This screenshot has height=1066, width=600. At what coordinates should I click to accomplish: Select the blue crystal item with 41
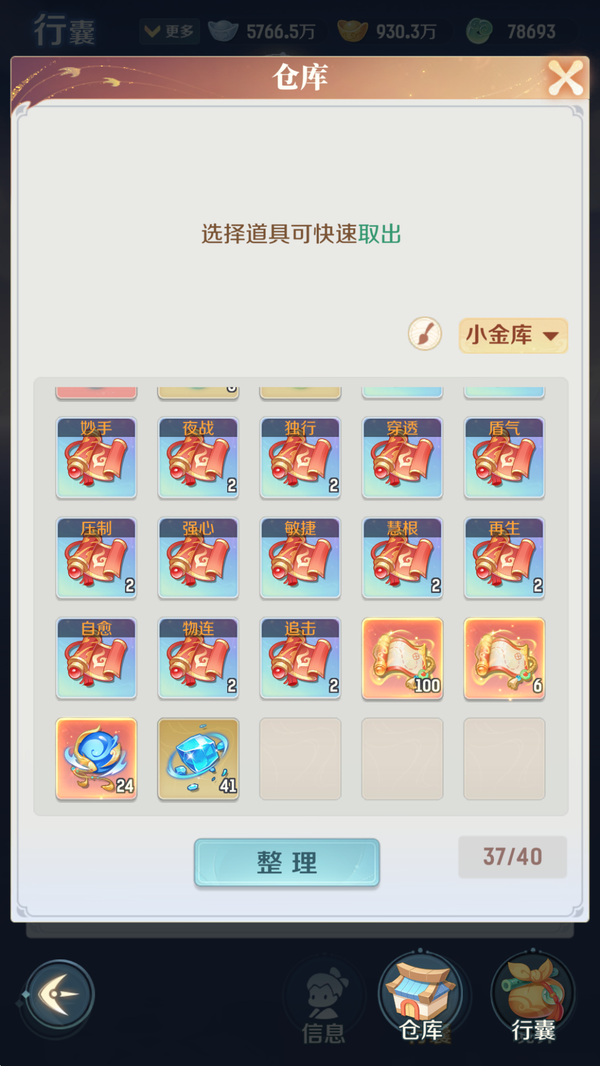198,758
